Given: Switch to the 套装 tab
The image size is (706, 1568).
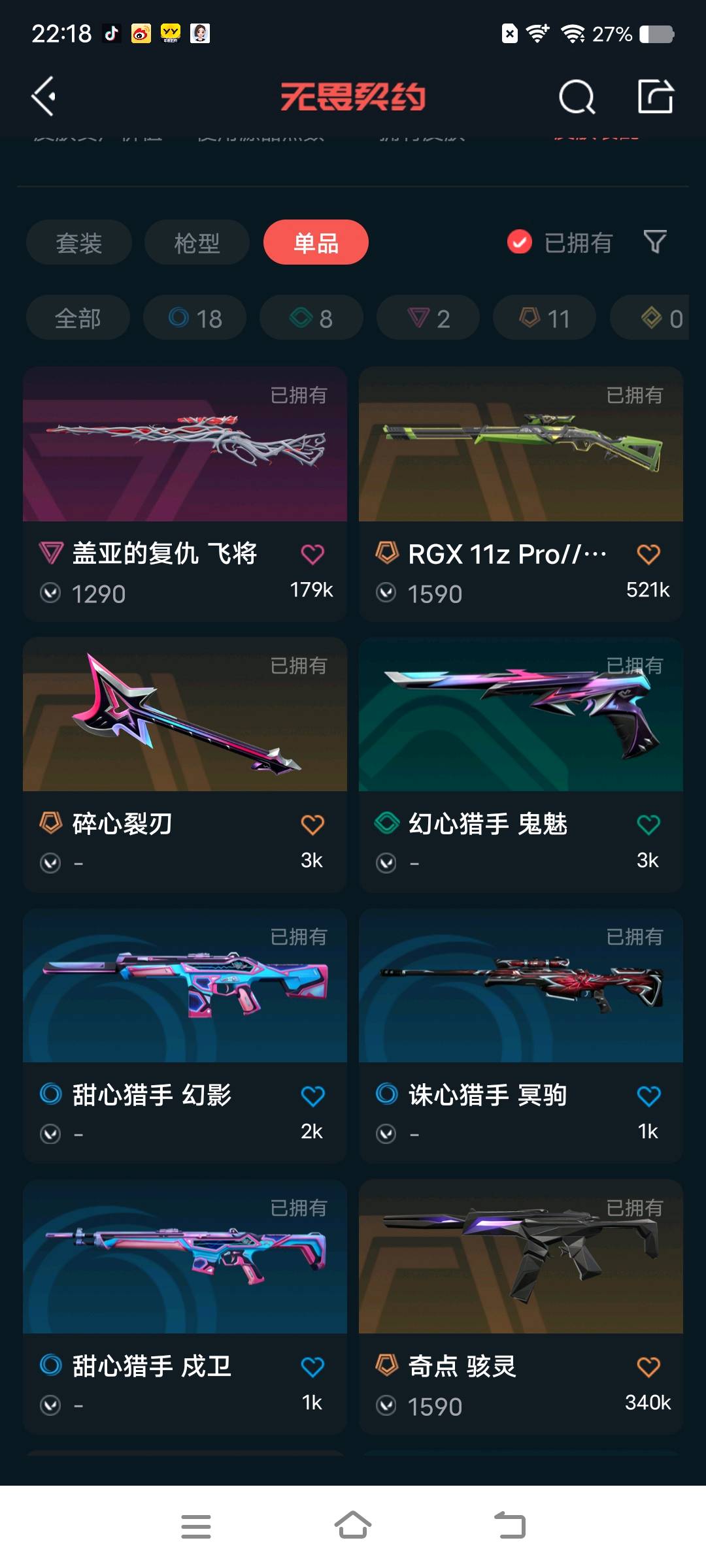Looking at the screenshot, I should click(78, 242).
